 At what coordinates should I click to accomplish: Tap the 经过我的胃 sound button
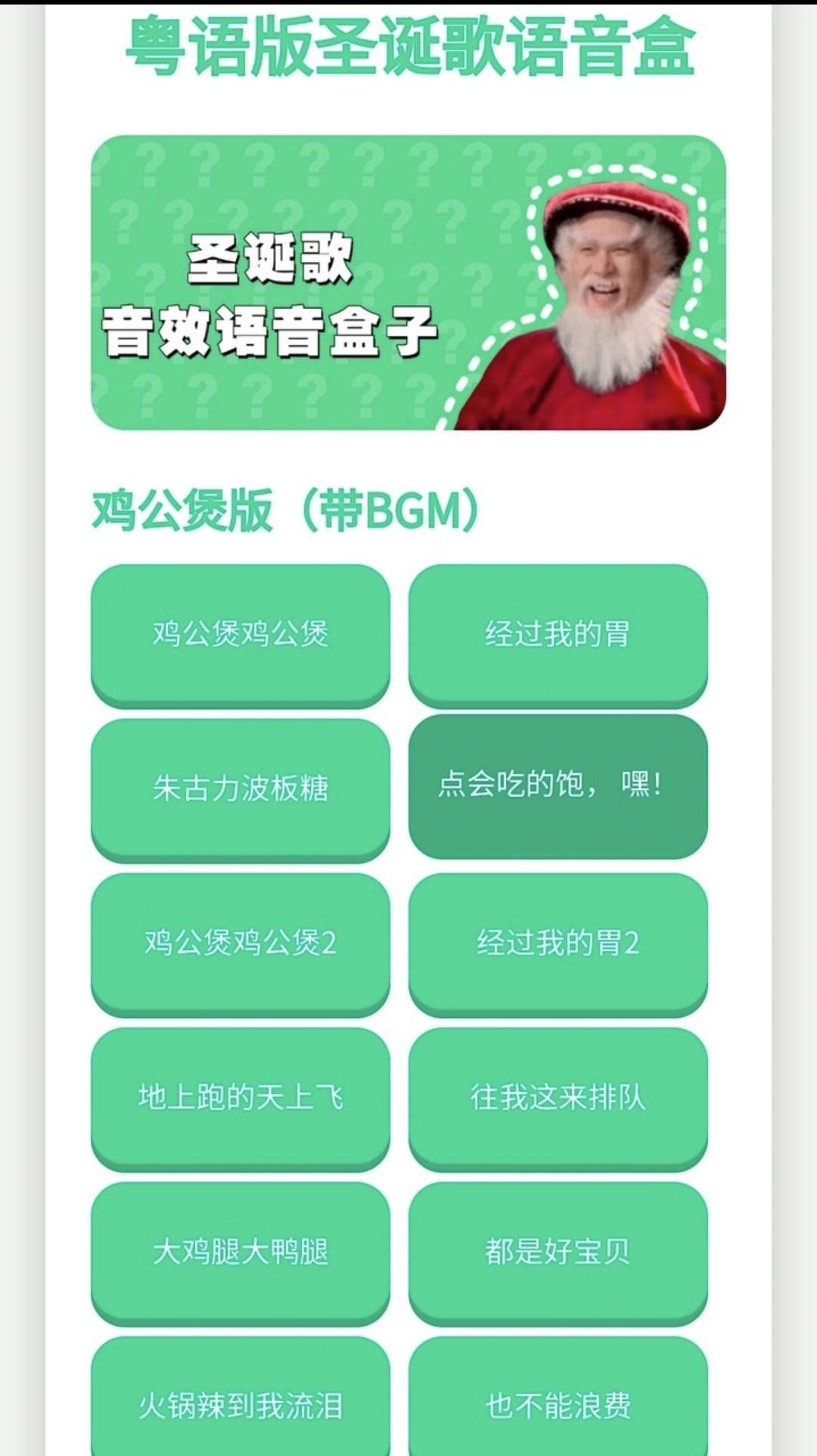point(558,633)
